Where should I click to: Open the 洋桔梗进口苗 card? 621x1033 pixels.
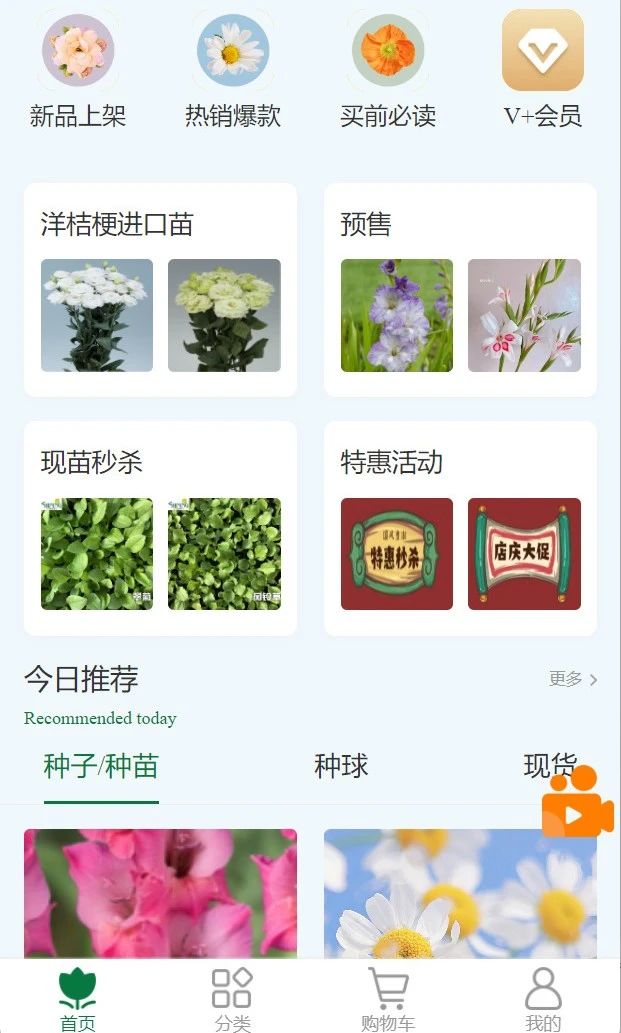point(160,290)
